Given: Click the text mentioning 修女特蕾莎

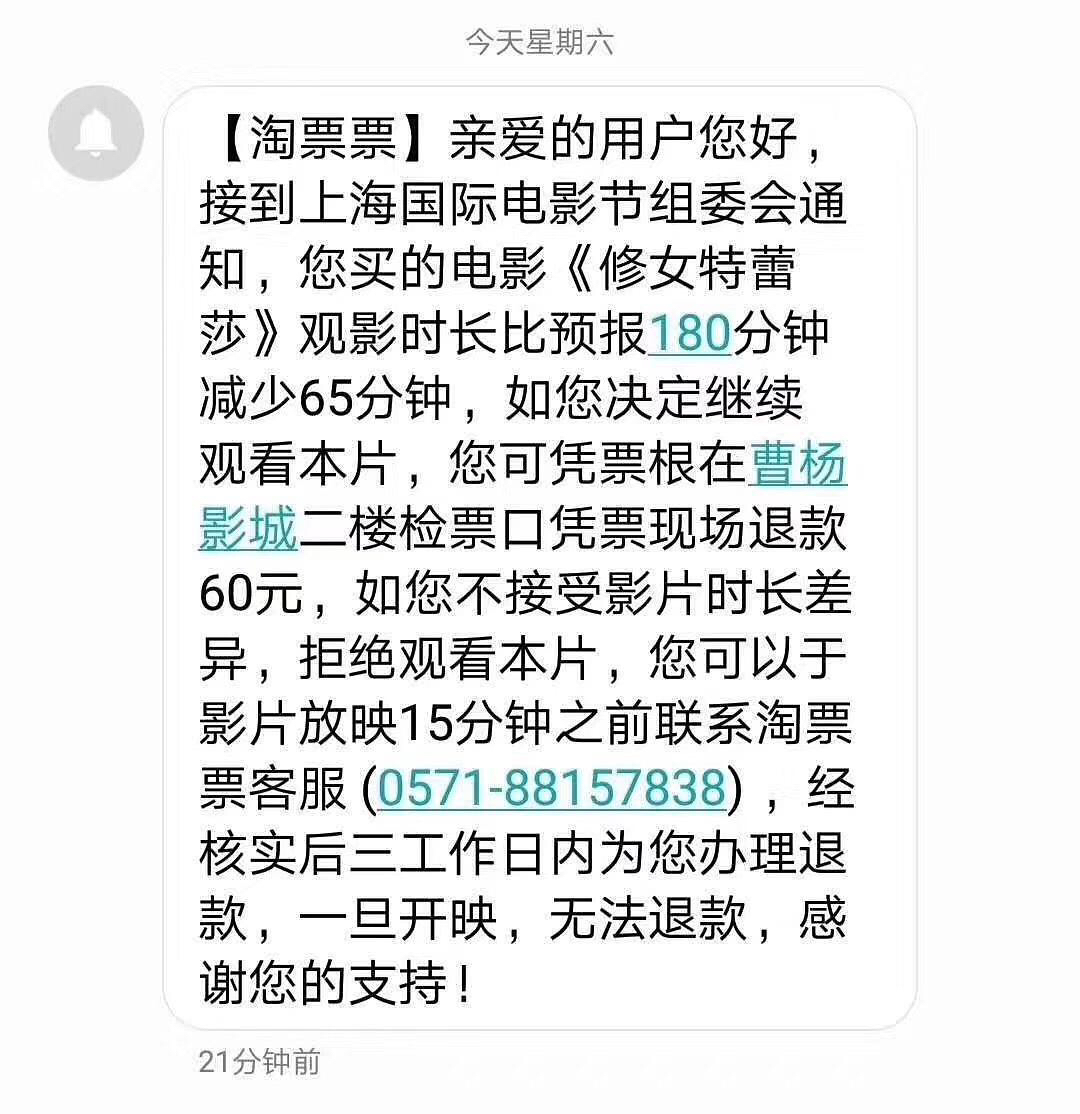Looking at the screenshot, I should [700, 270].
